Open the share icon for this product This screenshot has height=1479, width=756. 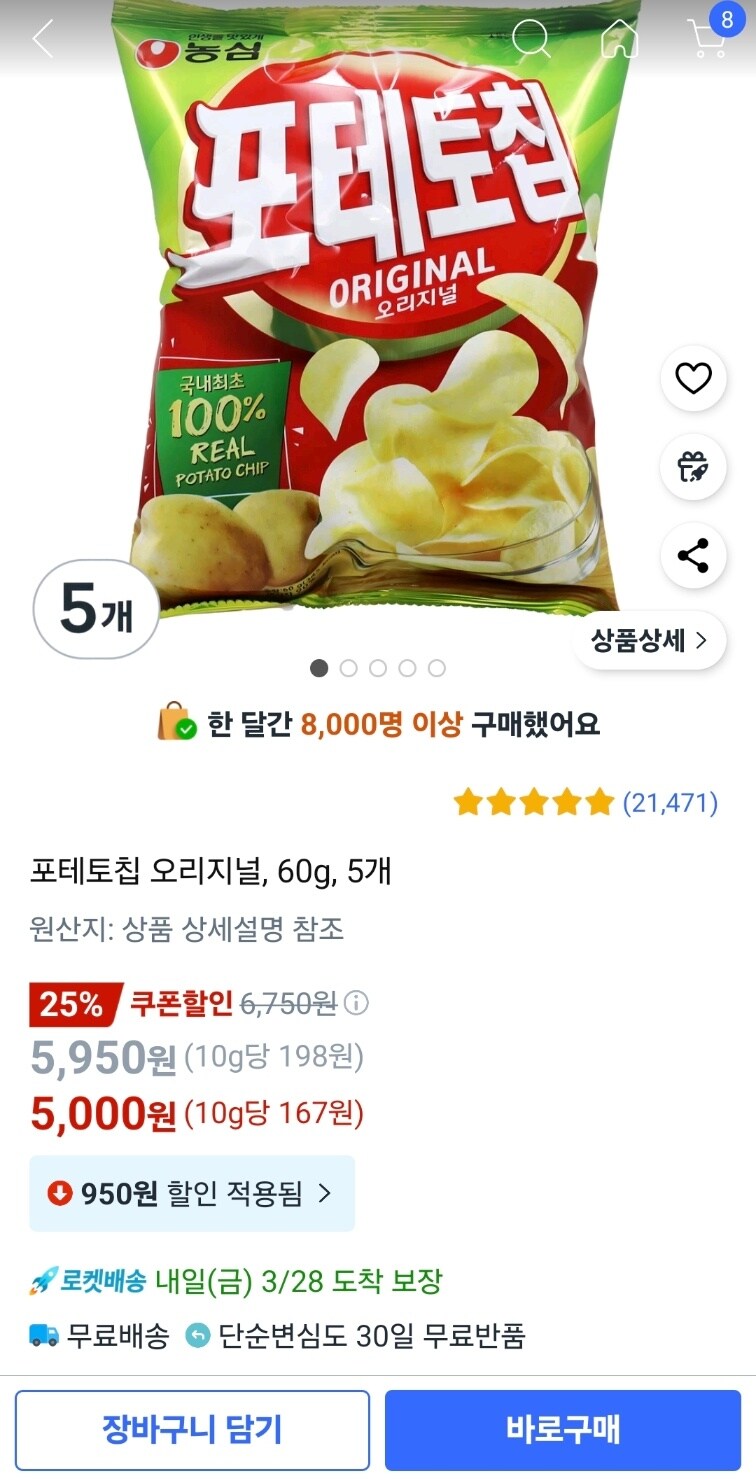pos(693,556)
